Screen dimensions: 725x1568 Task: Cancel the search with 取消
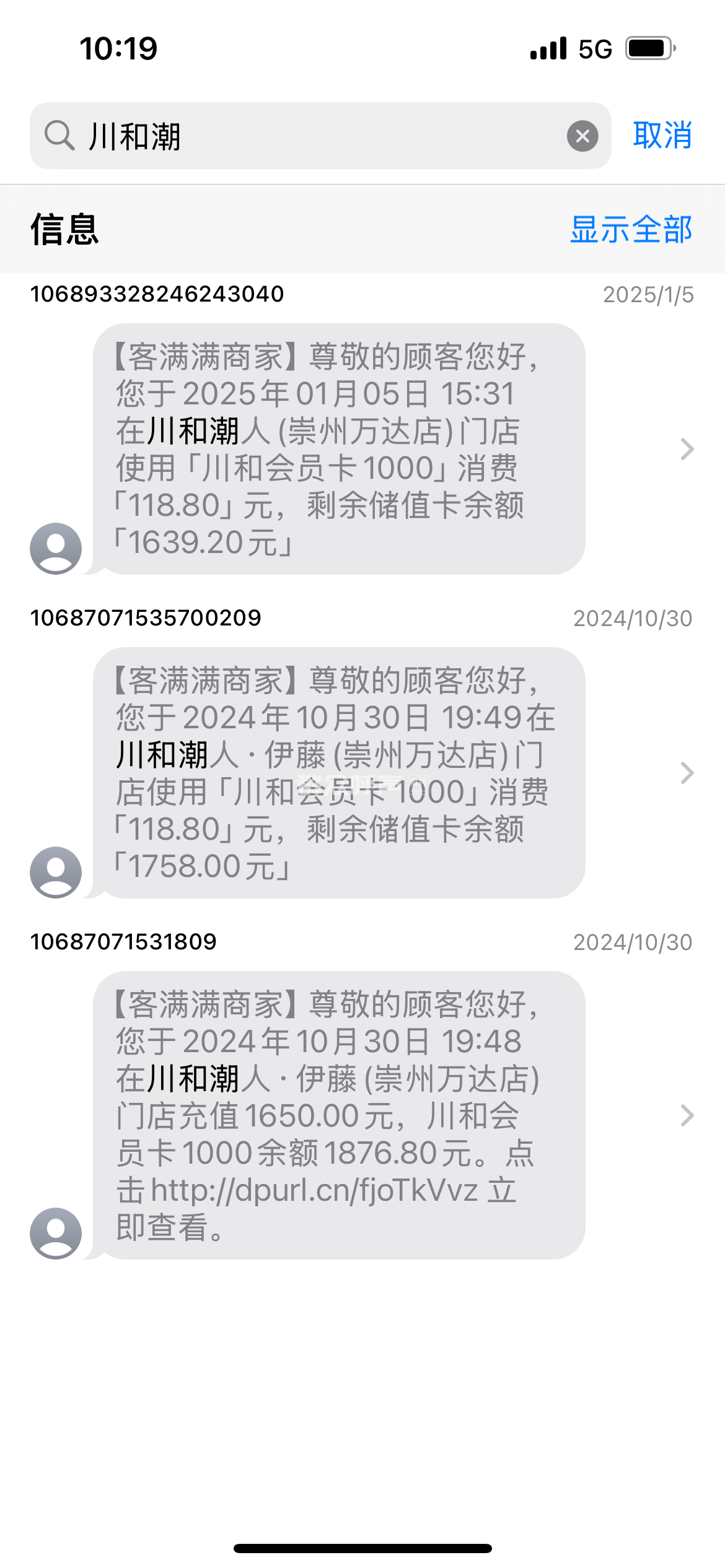click(x=662, y=136)
